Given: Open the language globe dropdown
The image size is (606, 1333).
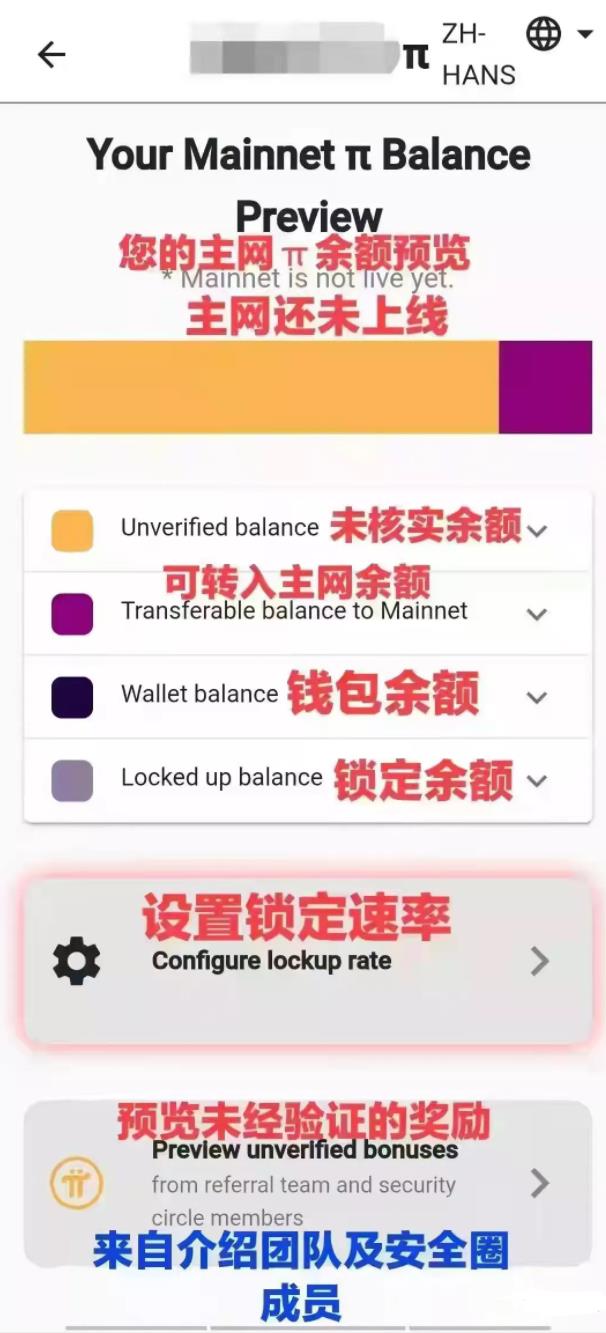Looking at the screenshot, I should [559, 35].
